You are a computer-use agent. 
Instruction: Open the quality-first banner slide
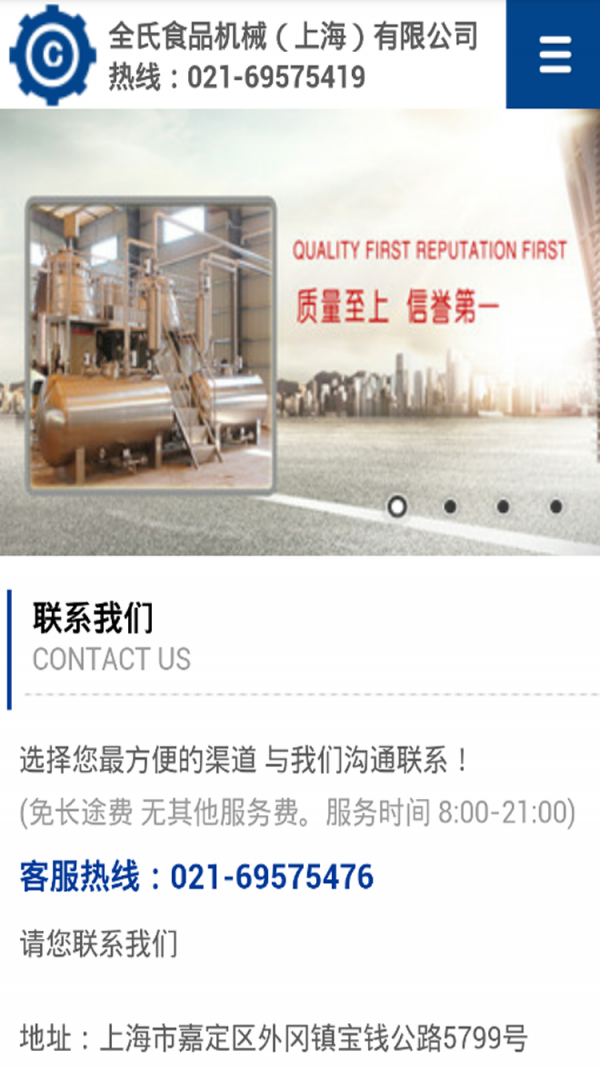(300, 330)
